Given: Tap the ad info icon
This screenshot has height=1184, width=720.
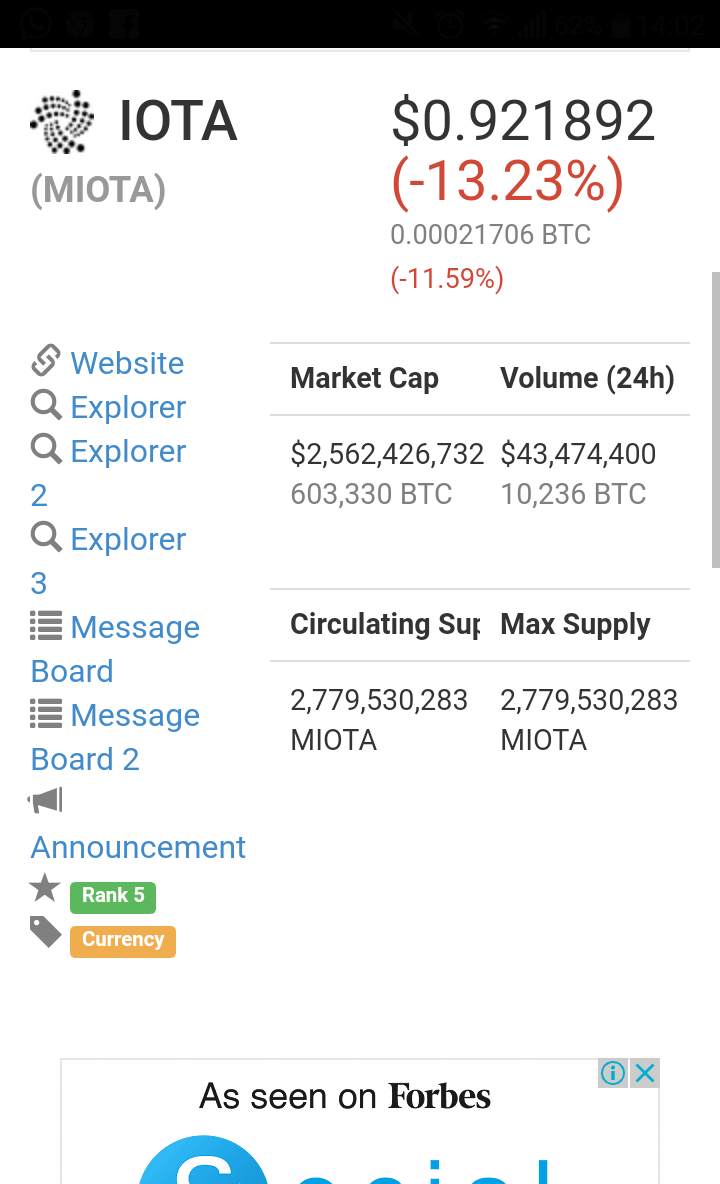Looking at the screenshot, I should tap(613, 1073).
